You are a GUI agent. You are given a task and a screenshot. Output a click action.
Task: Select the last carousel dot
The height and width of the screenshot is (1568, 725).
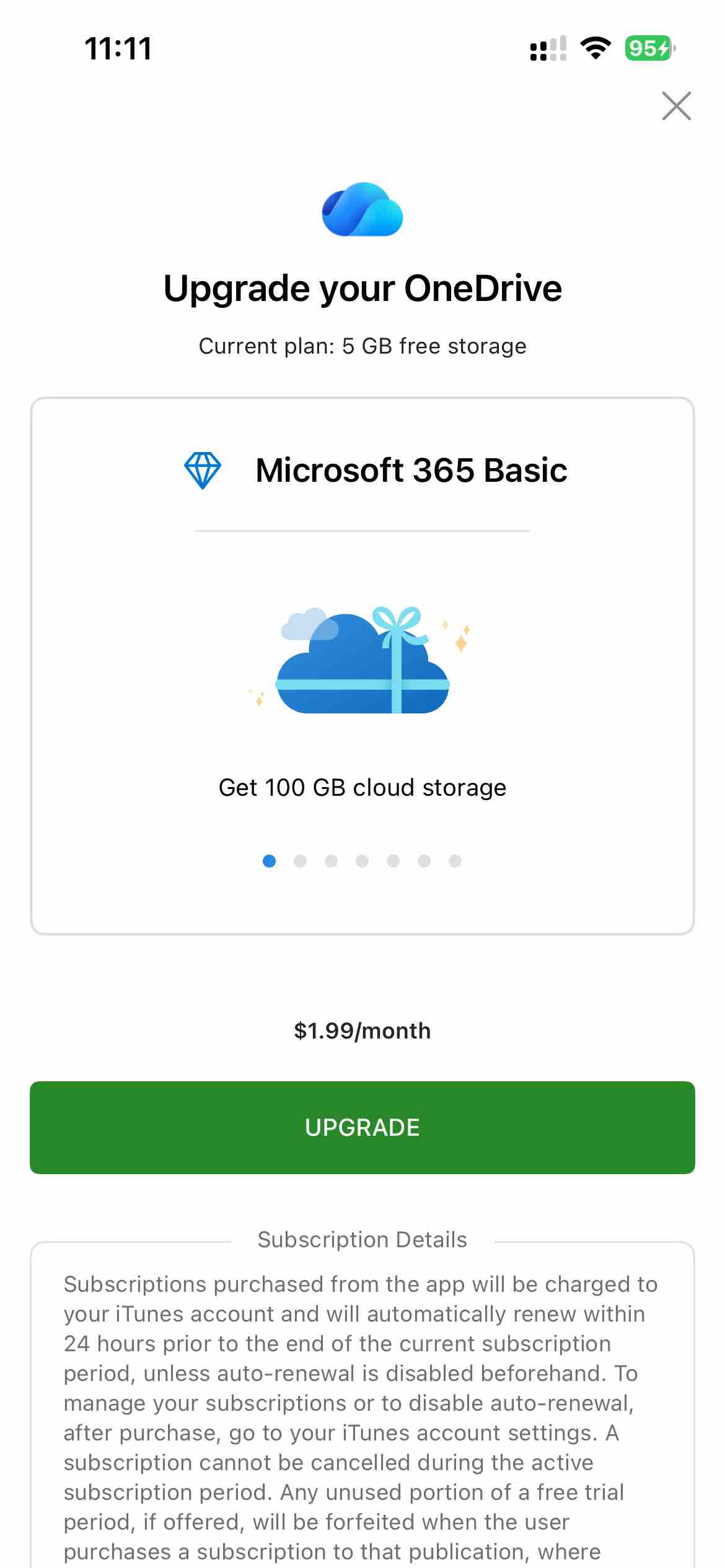tap(455, 861)
